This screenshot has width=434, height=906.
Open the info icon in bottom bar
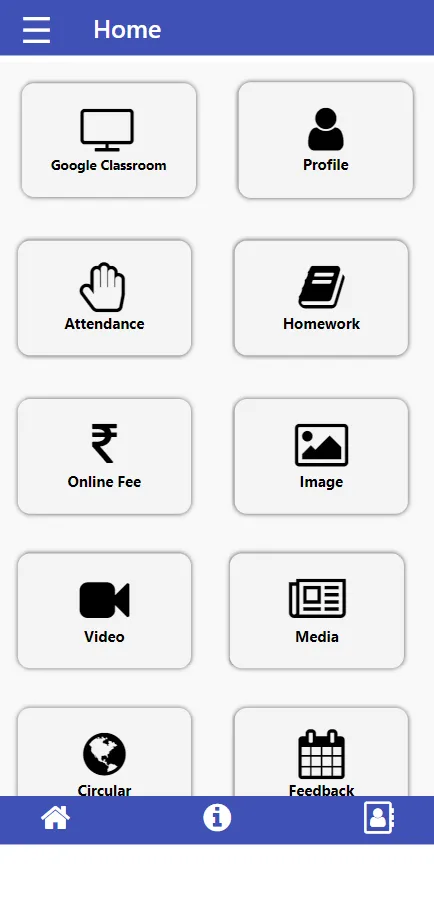pos(217,818)
